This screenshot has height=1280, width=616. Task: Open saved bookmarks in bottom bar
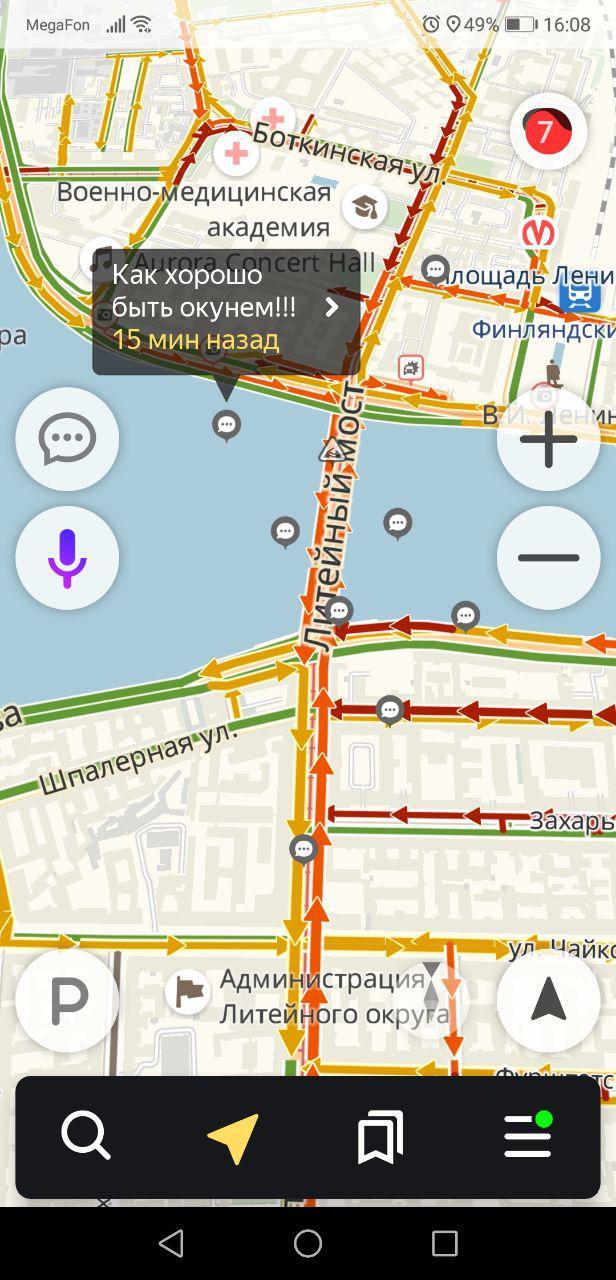coord(380,1137)
